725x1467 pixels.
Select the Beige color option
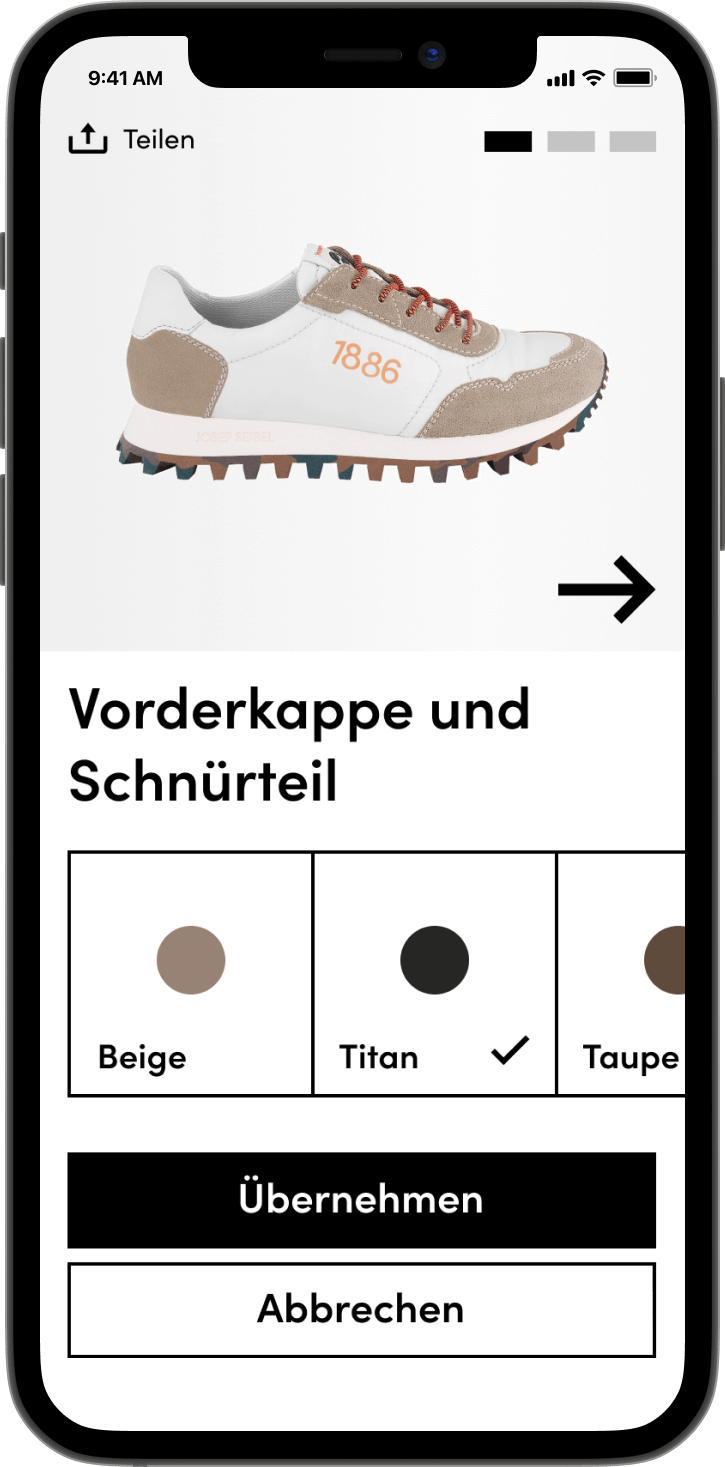tap(191, 973)
